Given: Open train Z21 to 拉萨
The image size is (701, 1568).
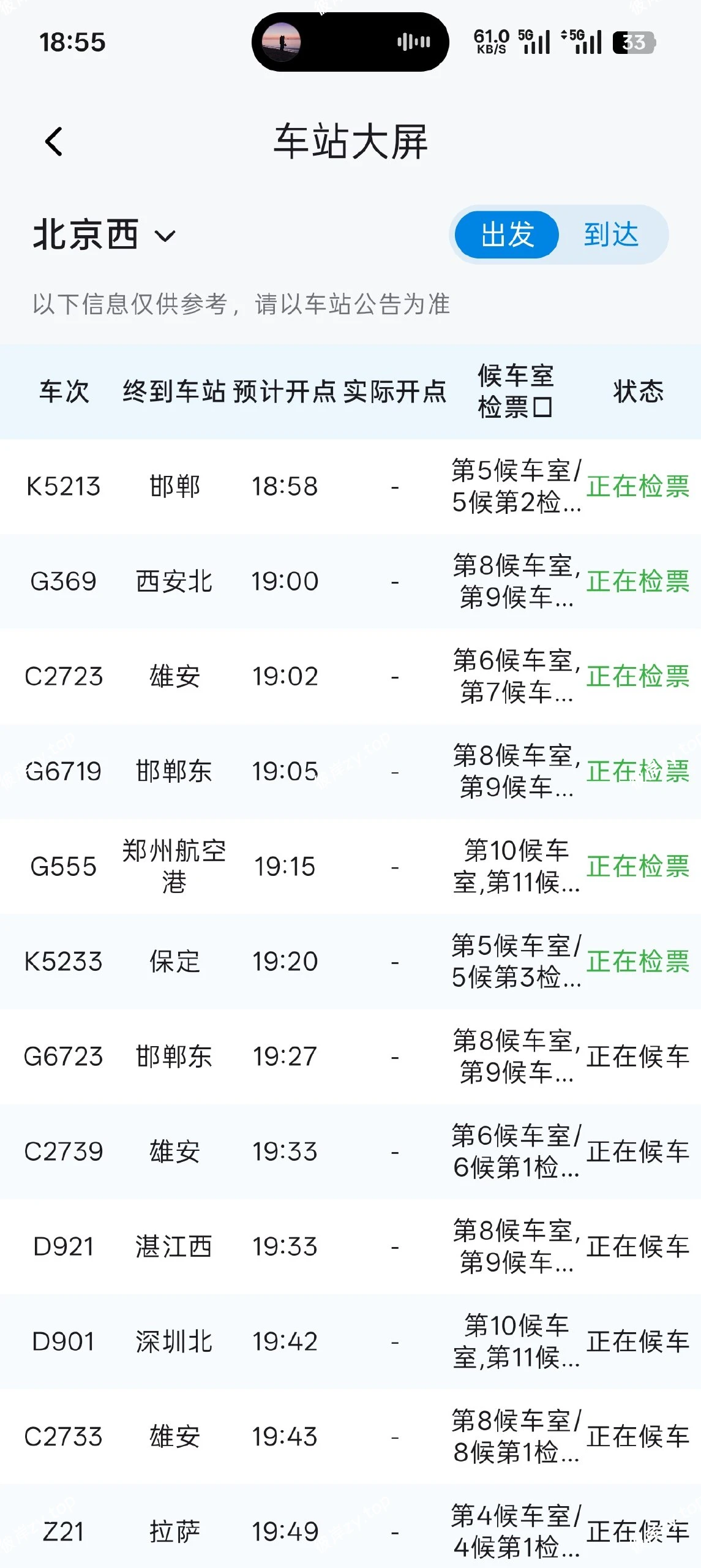Looking at the screenshot, I should pos(350,1531).
